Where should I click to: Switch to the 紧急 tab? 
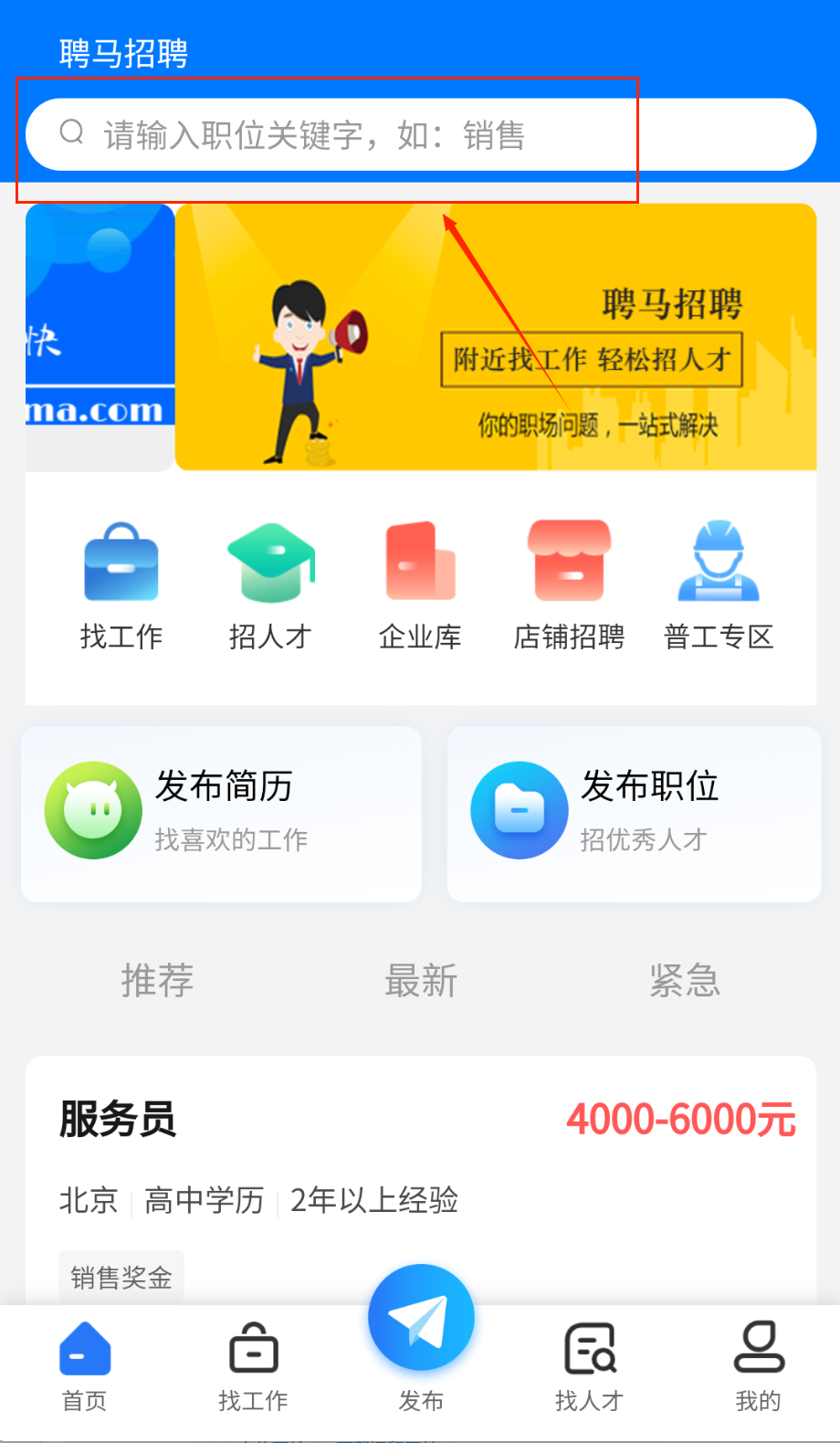(x=684, y=981)
